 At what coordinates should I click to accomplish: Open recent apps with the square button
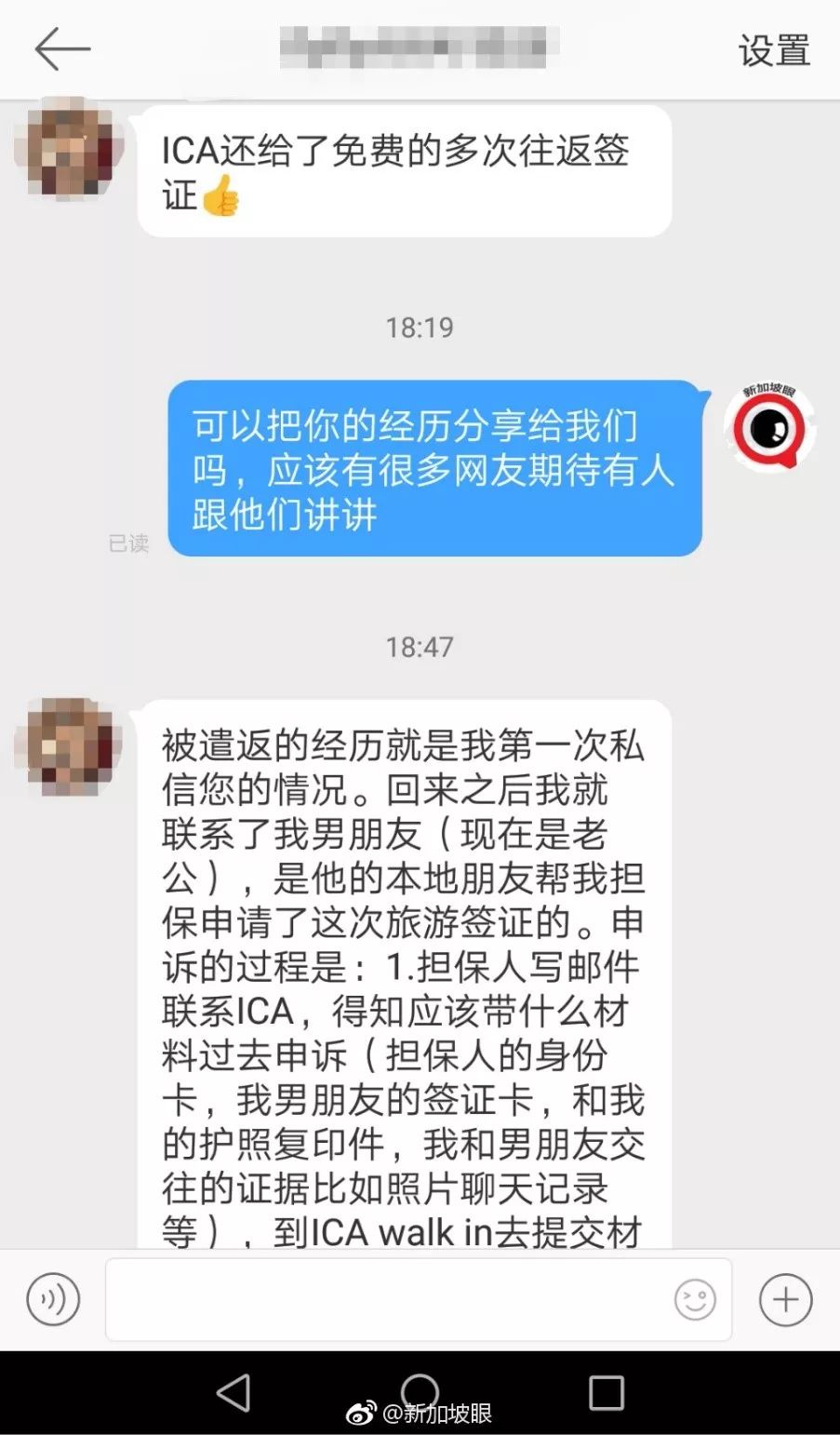[x=607, y=1393]
